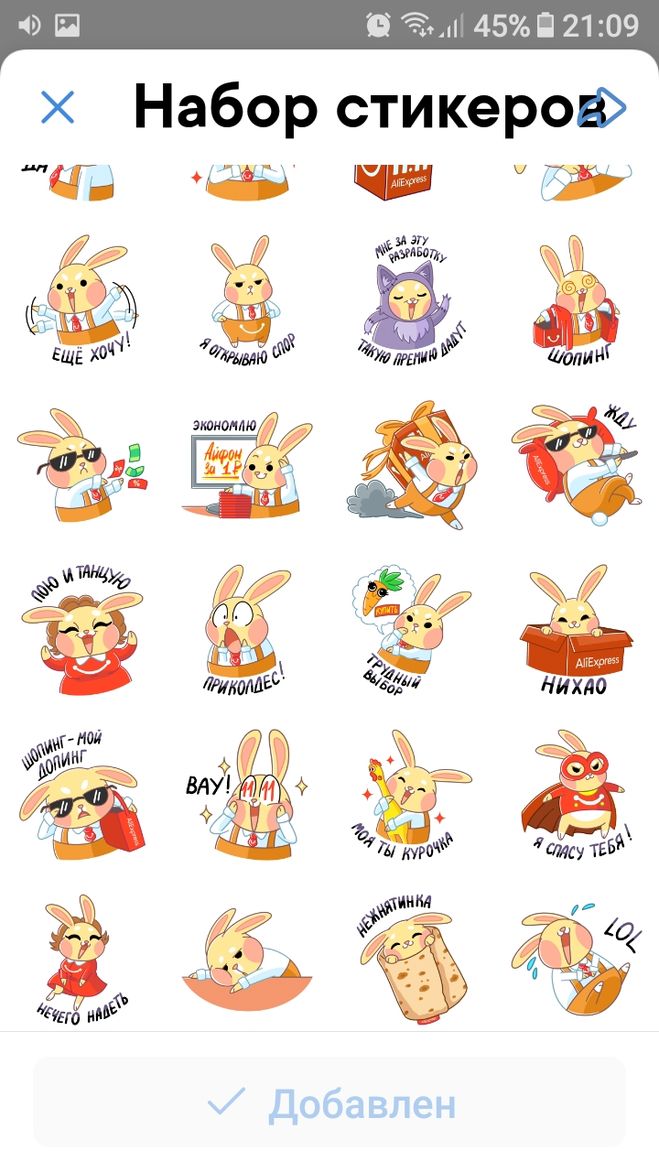This screenshot has height=1172, width=659.
Task: Open the 'Я открываю спор' sticker
Action: pos(247,302)
